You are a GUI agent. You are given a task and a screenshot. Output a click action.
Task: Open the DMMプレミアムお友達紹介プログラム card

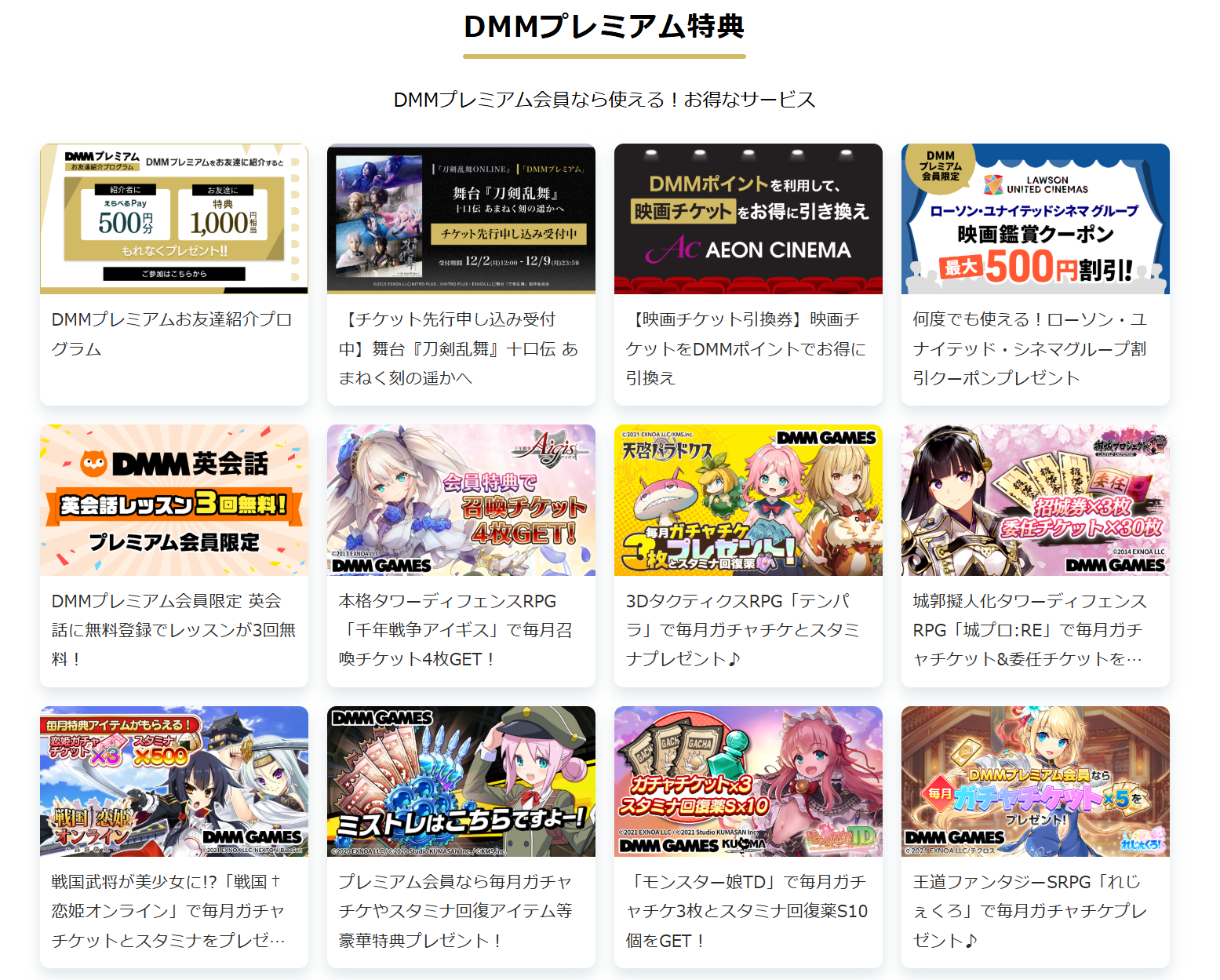coord(173,274)
